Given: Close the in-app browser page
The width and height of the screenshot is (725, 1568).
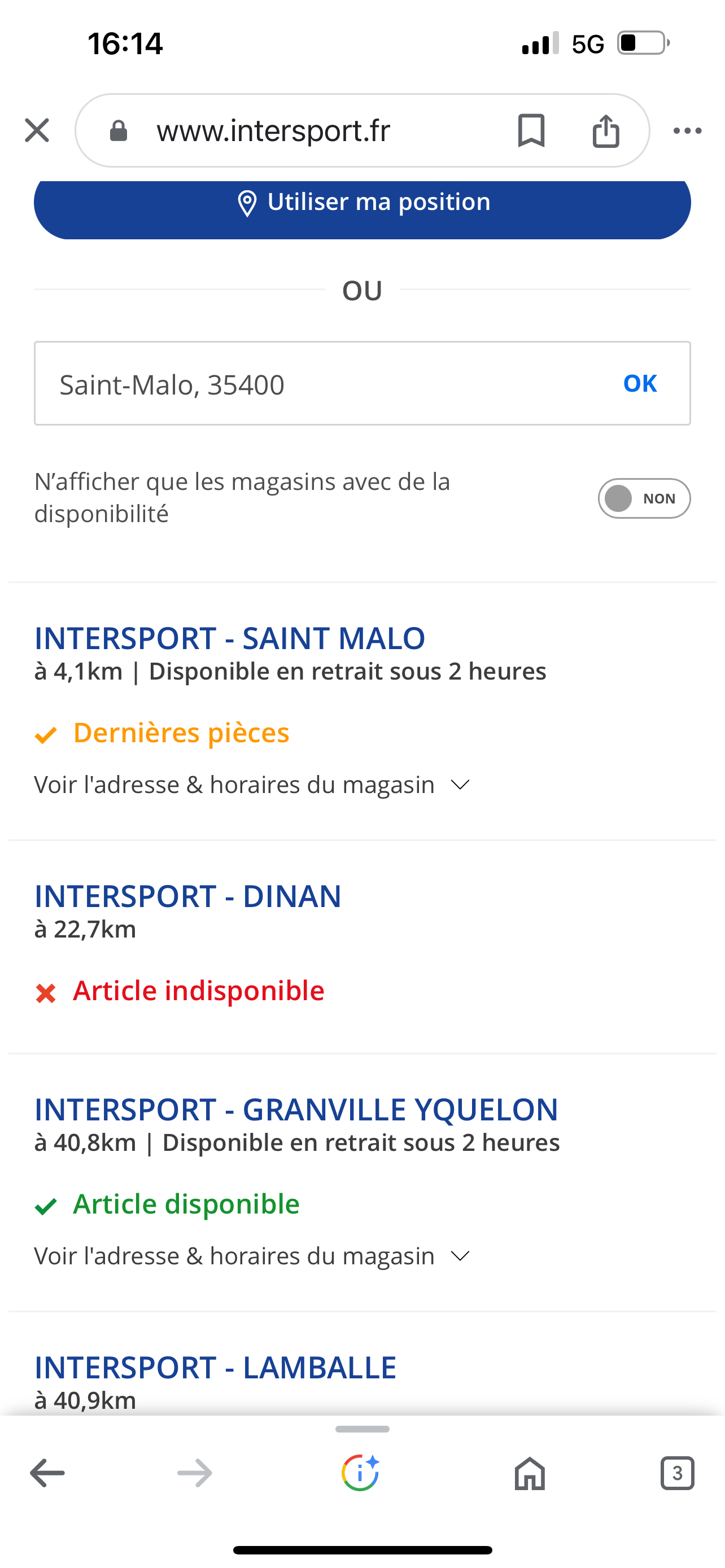Looking at the screenshot, I should click(x=37, y=130).
